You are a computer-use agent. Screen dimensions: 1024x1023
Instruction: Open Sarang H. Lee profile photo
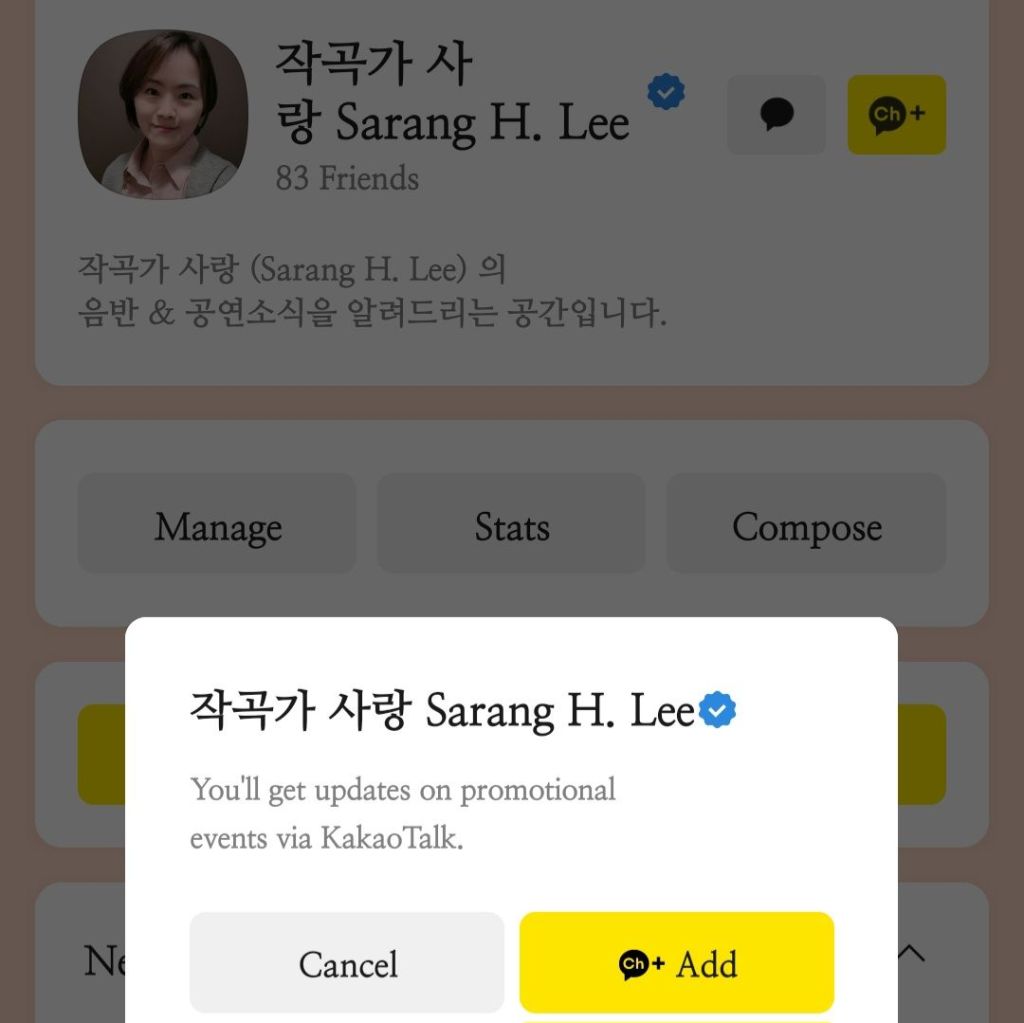pyautogui.click(x=163, y=114)
